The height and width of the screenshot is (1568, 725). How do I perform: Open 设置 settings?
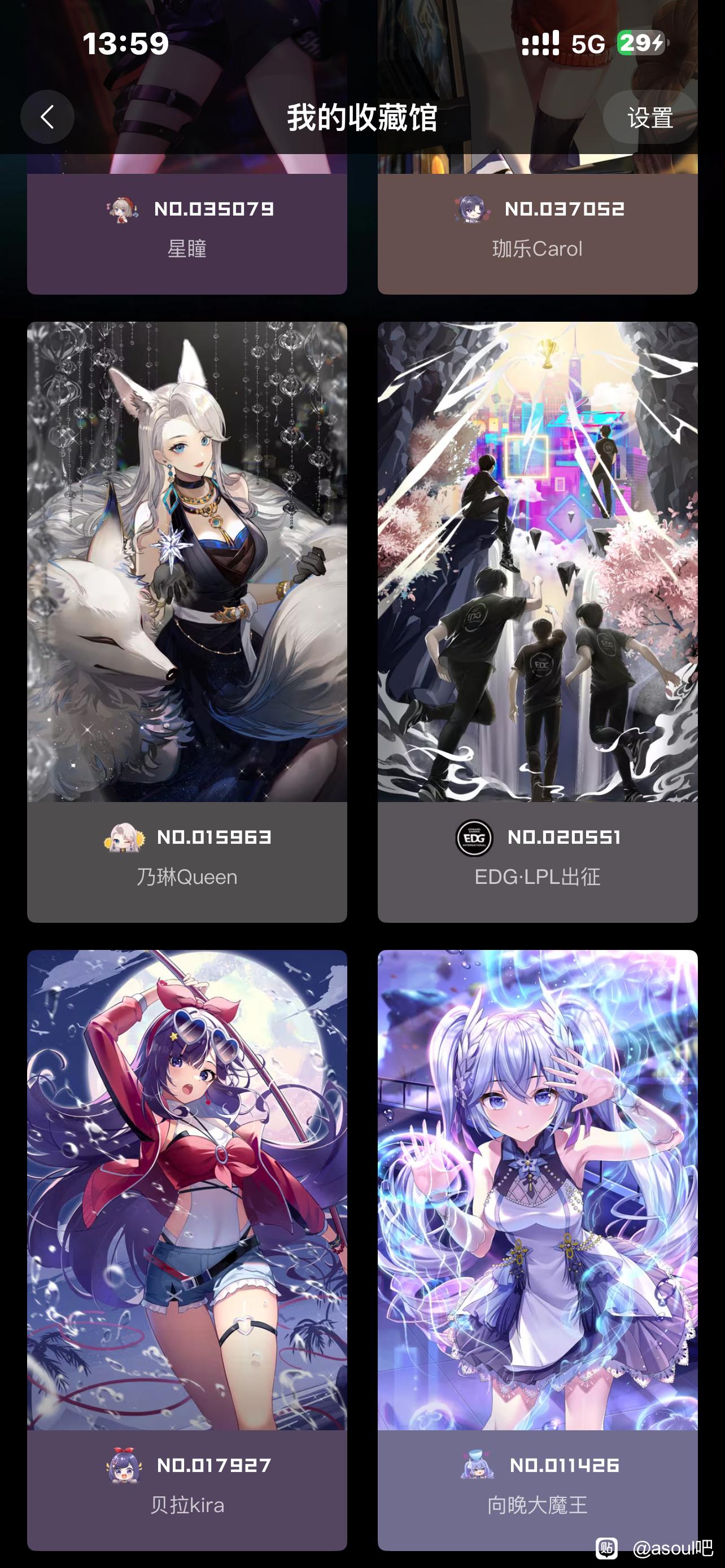[x=649, y=117]
